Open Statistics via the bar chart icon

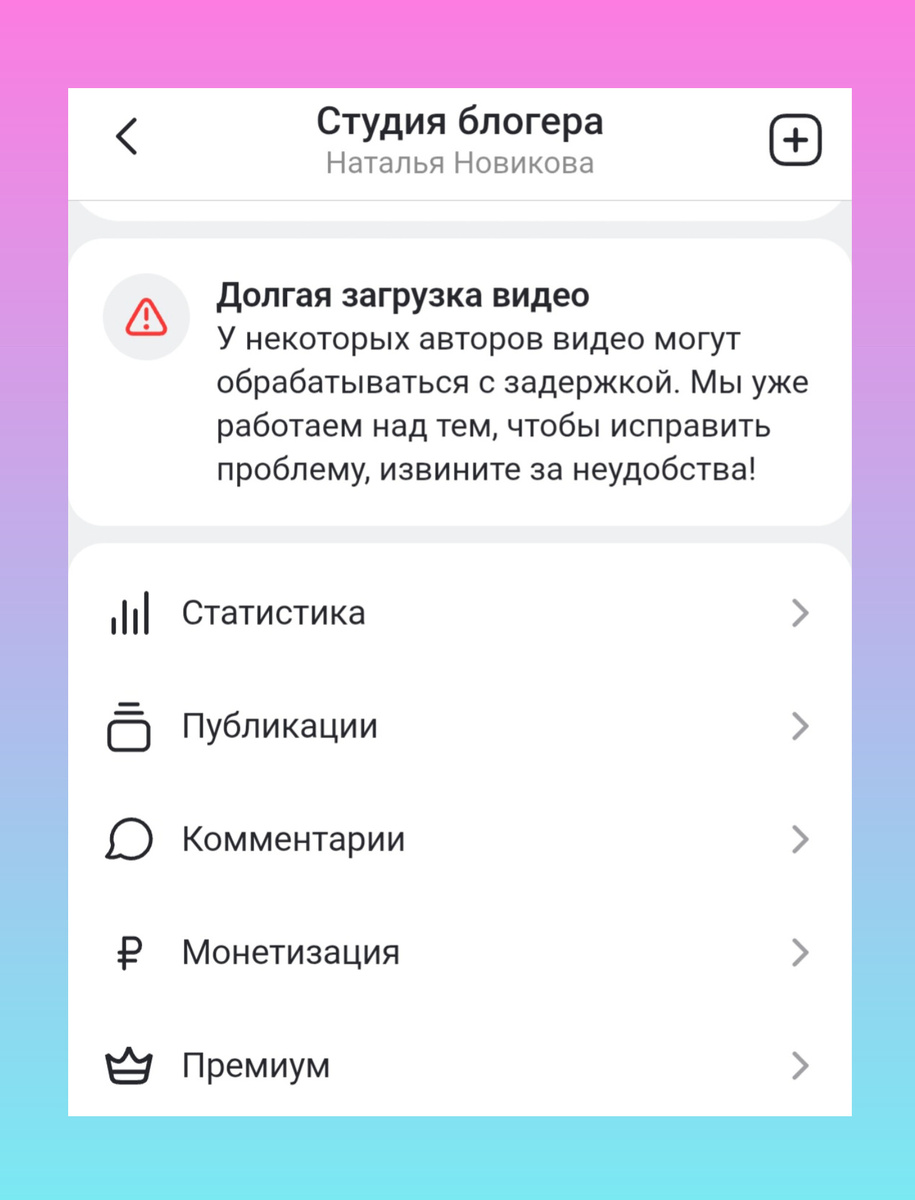click(129, 613)
